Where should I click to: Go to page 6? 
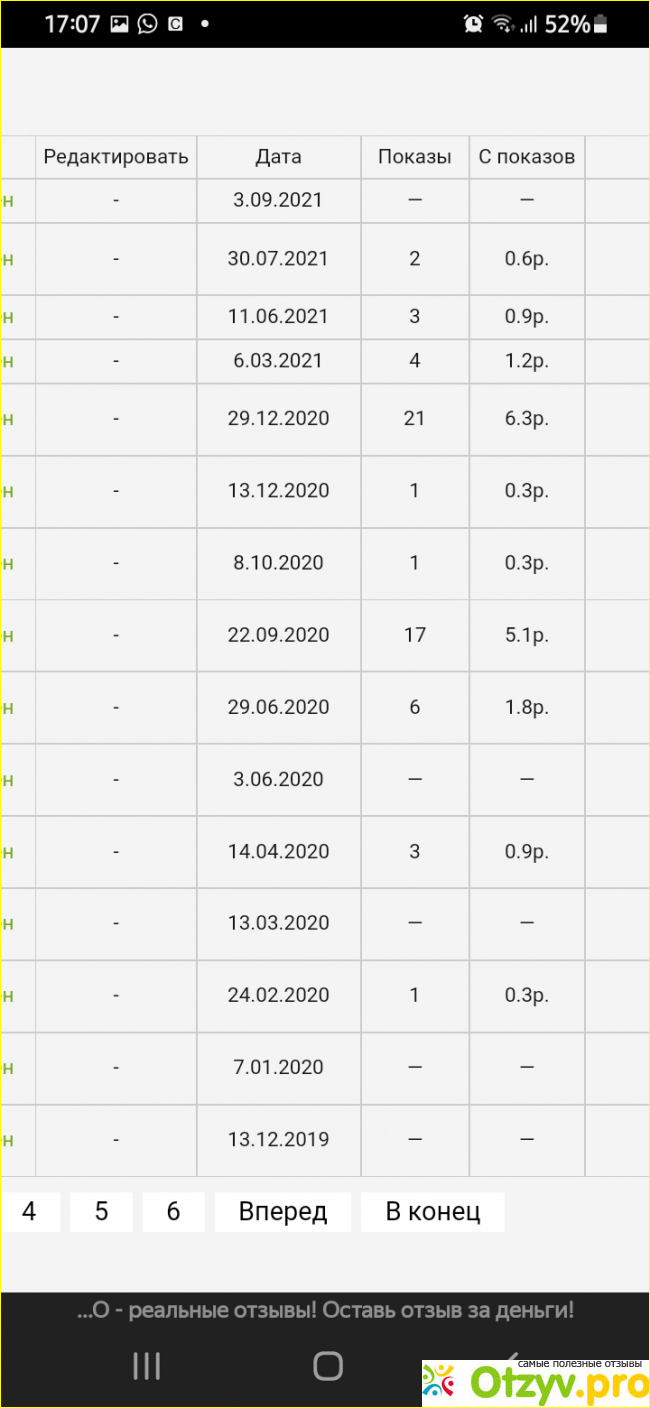click(x=173, y=1212)
